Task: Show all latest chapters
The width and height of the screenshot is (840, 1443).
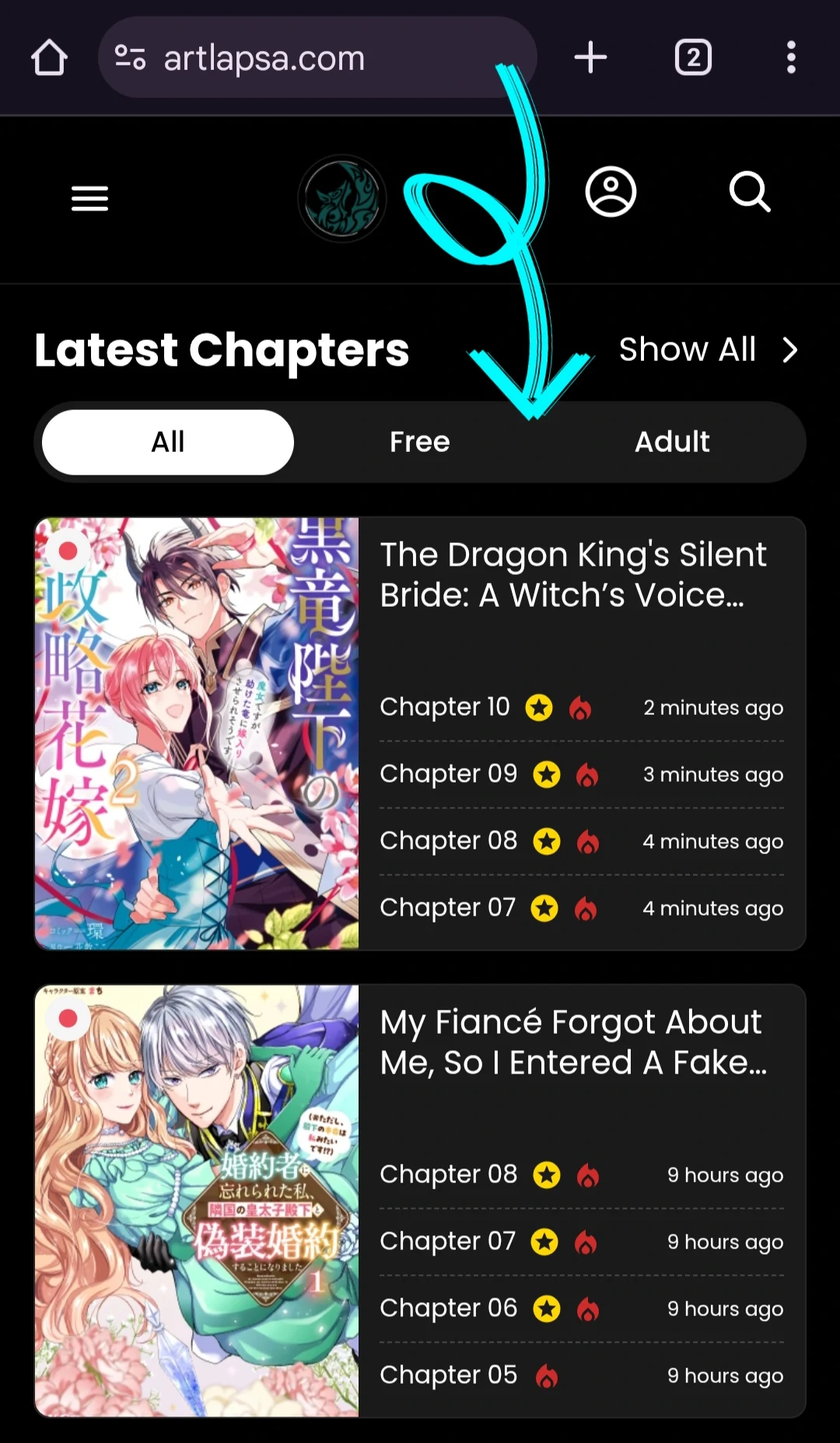Action: coord(708,350)
